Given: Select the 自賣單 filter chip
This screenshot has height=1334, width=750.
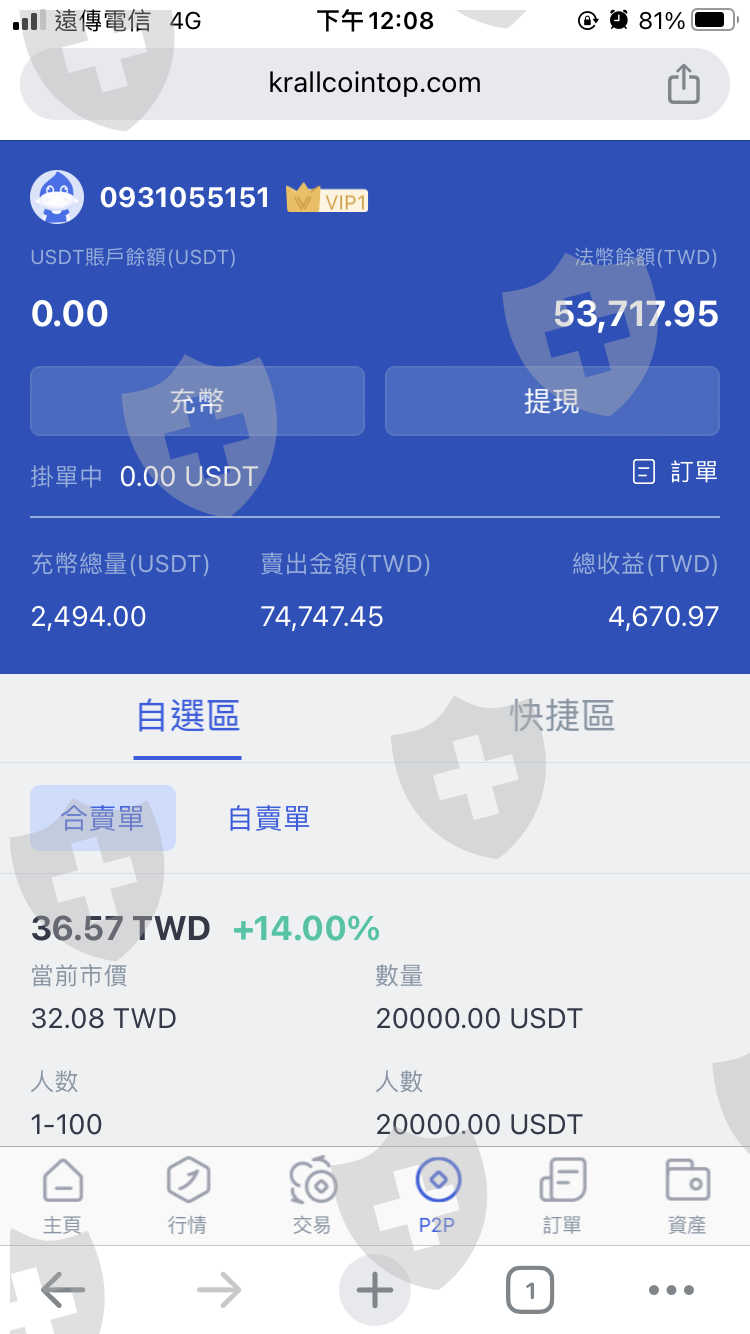Looking at the screenshot, I should [269, 818].
